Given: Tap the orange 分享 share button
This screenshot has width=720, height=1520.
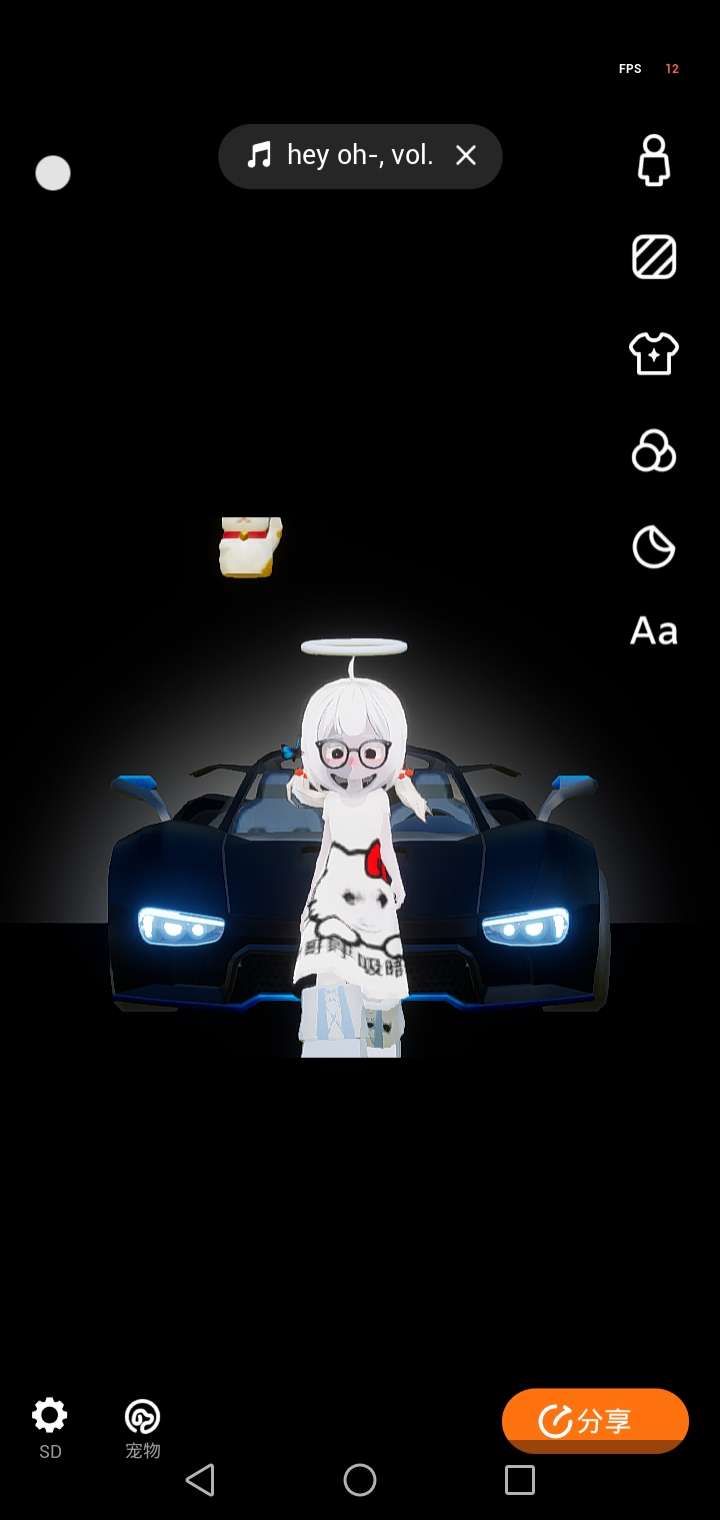Looking at the screenshot, I should (595, 1420).
